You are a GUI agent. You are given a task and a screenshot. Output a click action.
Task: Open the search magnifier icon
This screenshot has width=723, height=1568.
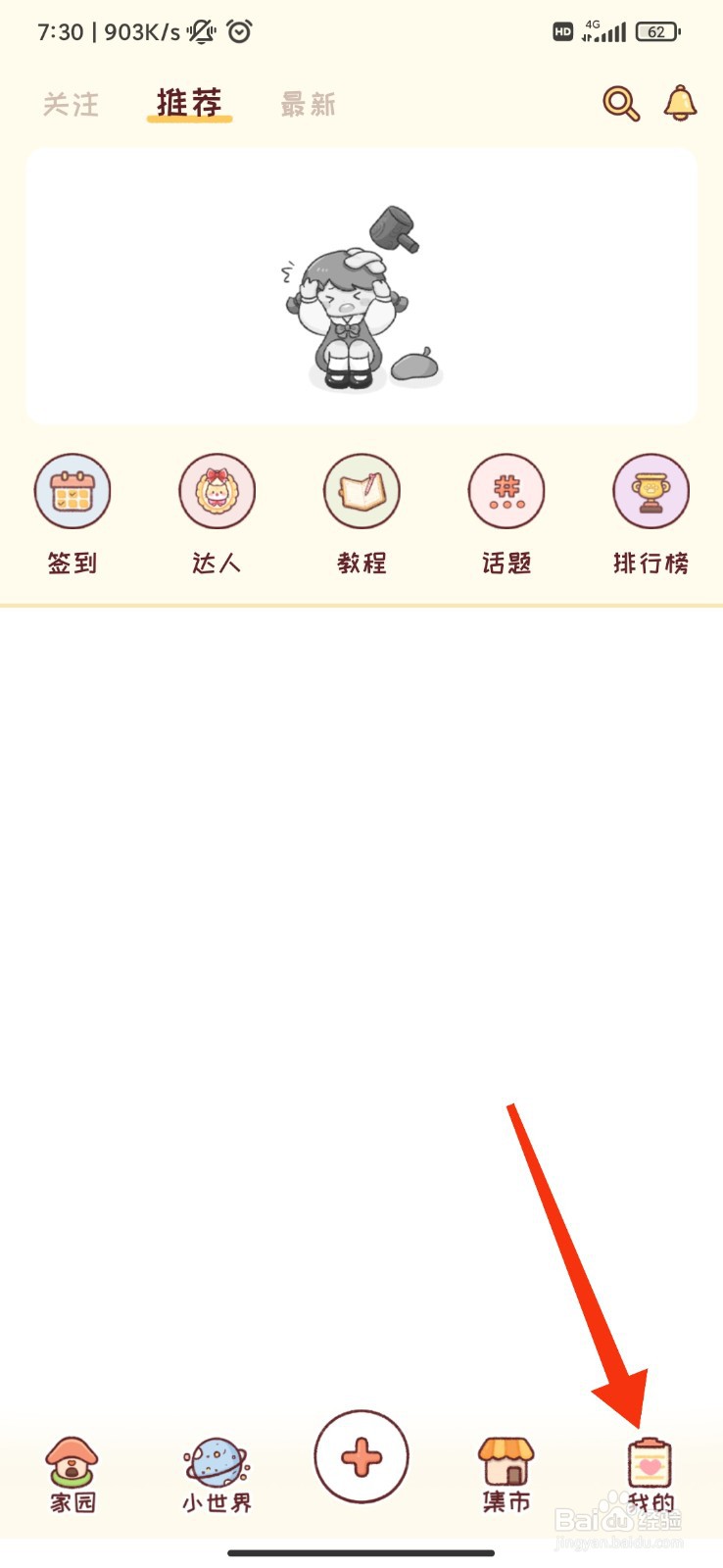tap(621, 104)
